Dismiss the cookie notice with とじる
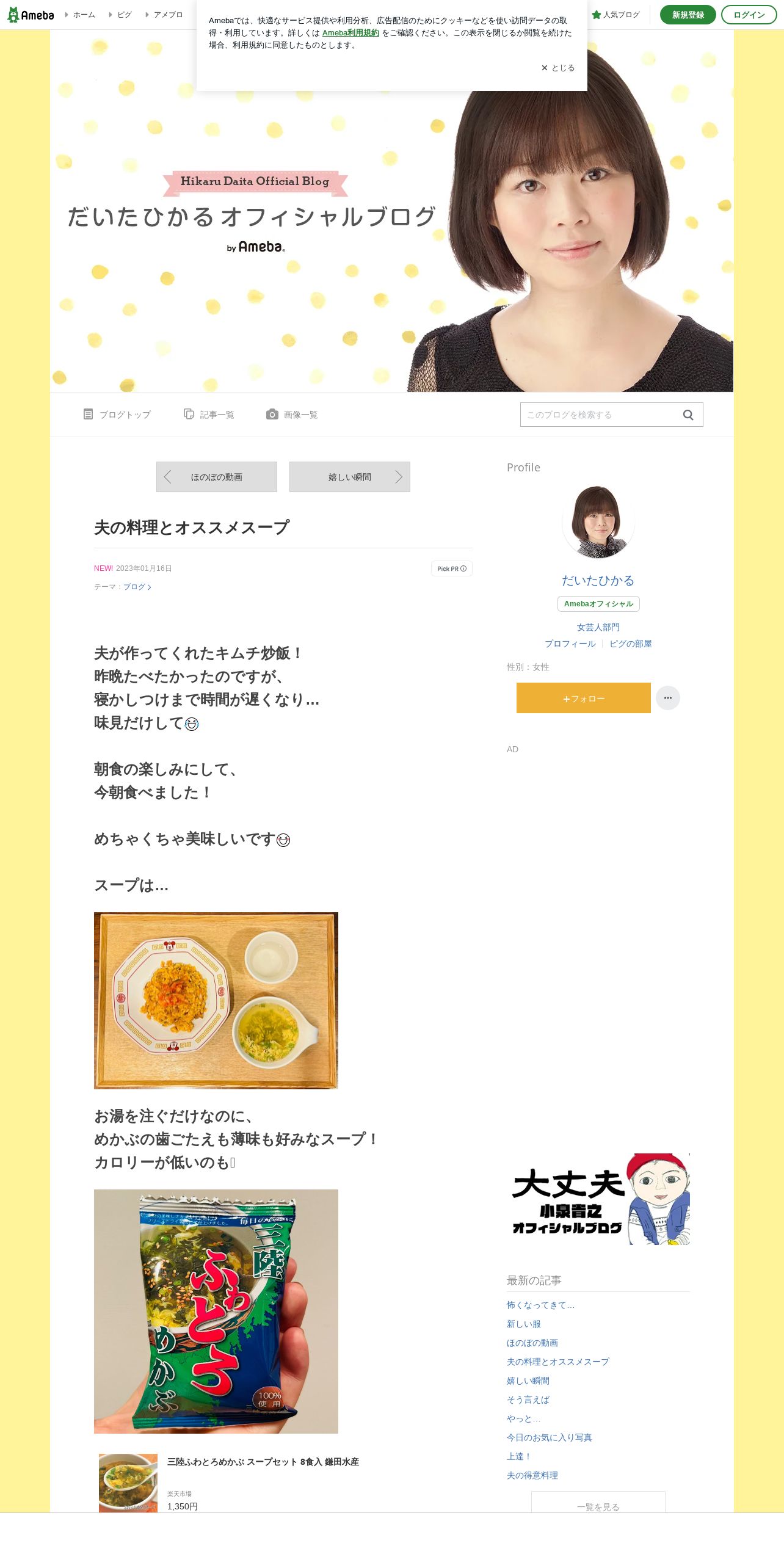This screenshot has height=1568, width=784. (x=558, y=68)
